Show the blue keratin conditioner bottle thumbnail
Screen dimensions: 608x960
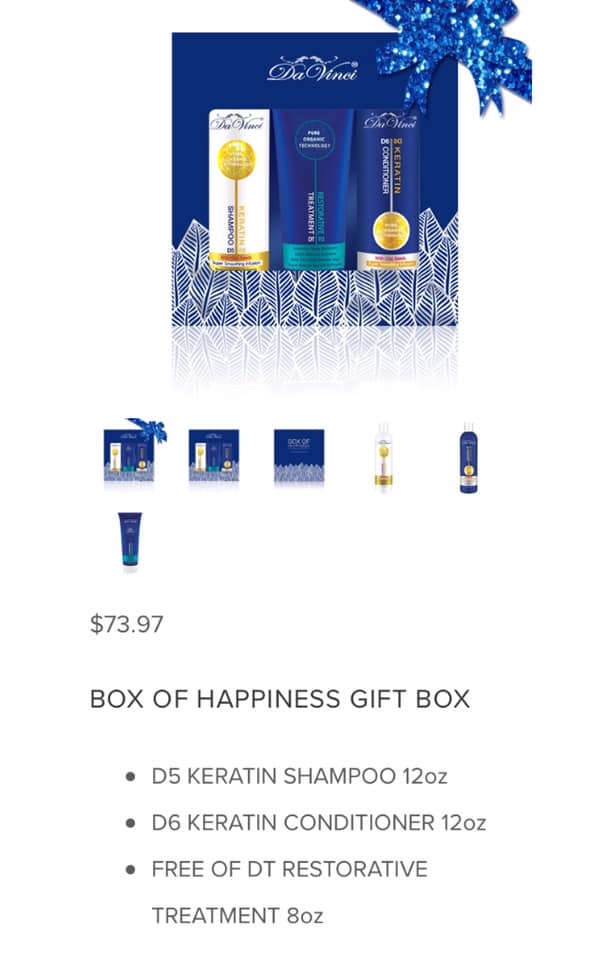click(468, 457)
